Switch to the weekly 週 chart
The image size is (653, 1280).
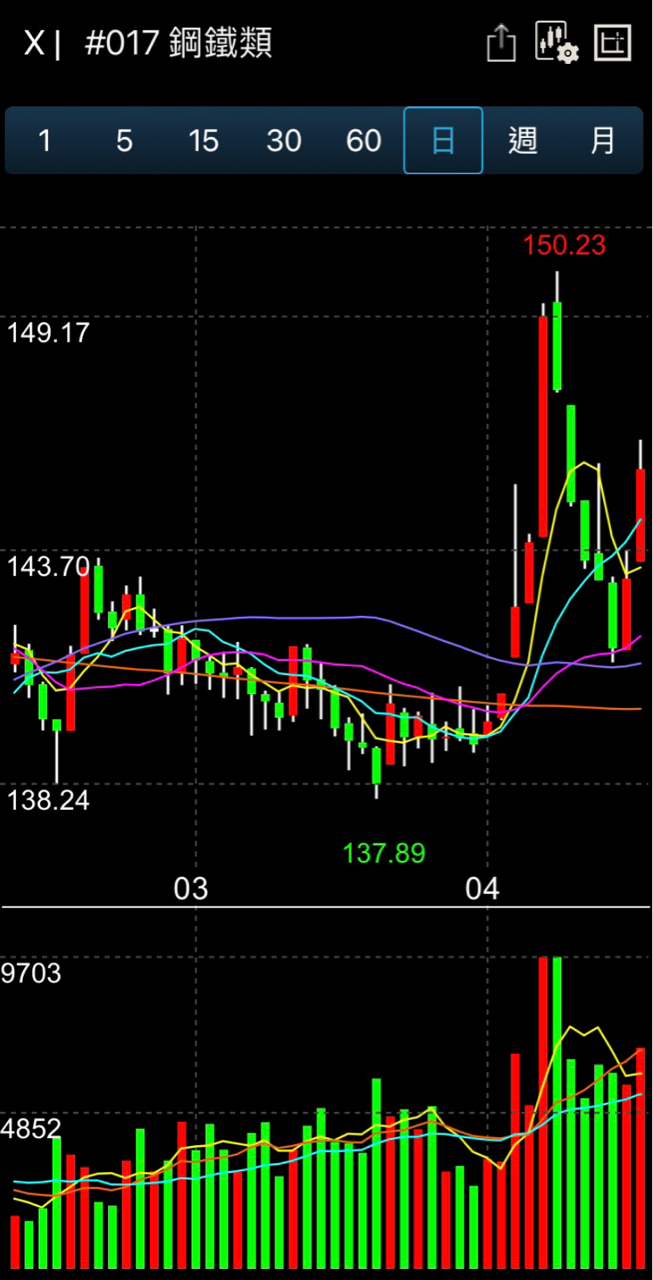(522, 141)
